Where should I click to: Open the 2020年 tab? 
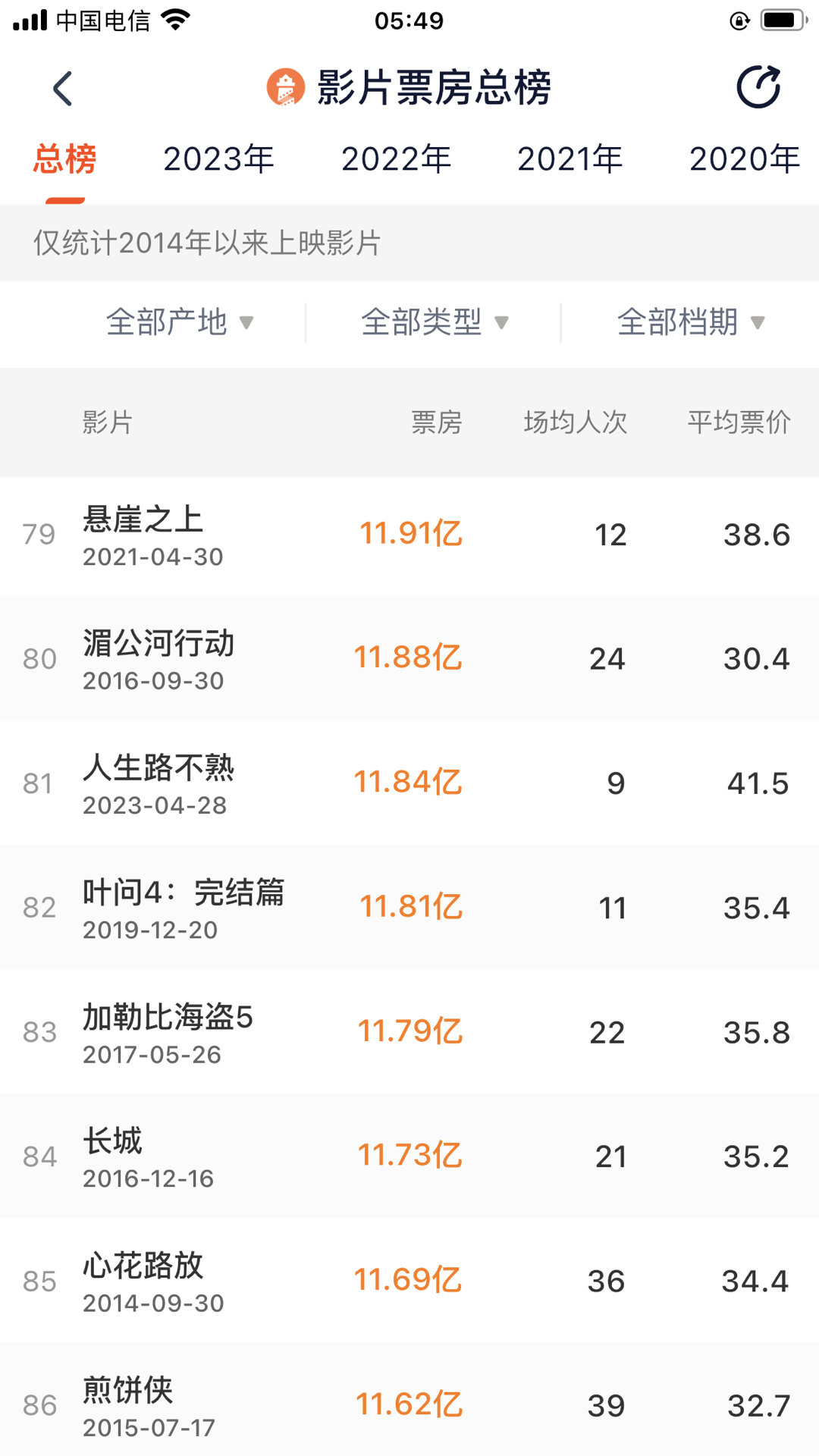[x=745, y=159]
